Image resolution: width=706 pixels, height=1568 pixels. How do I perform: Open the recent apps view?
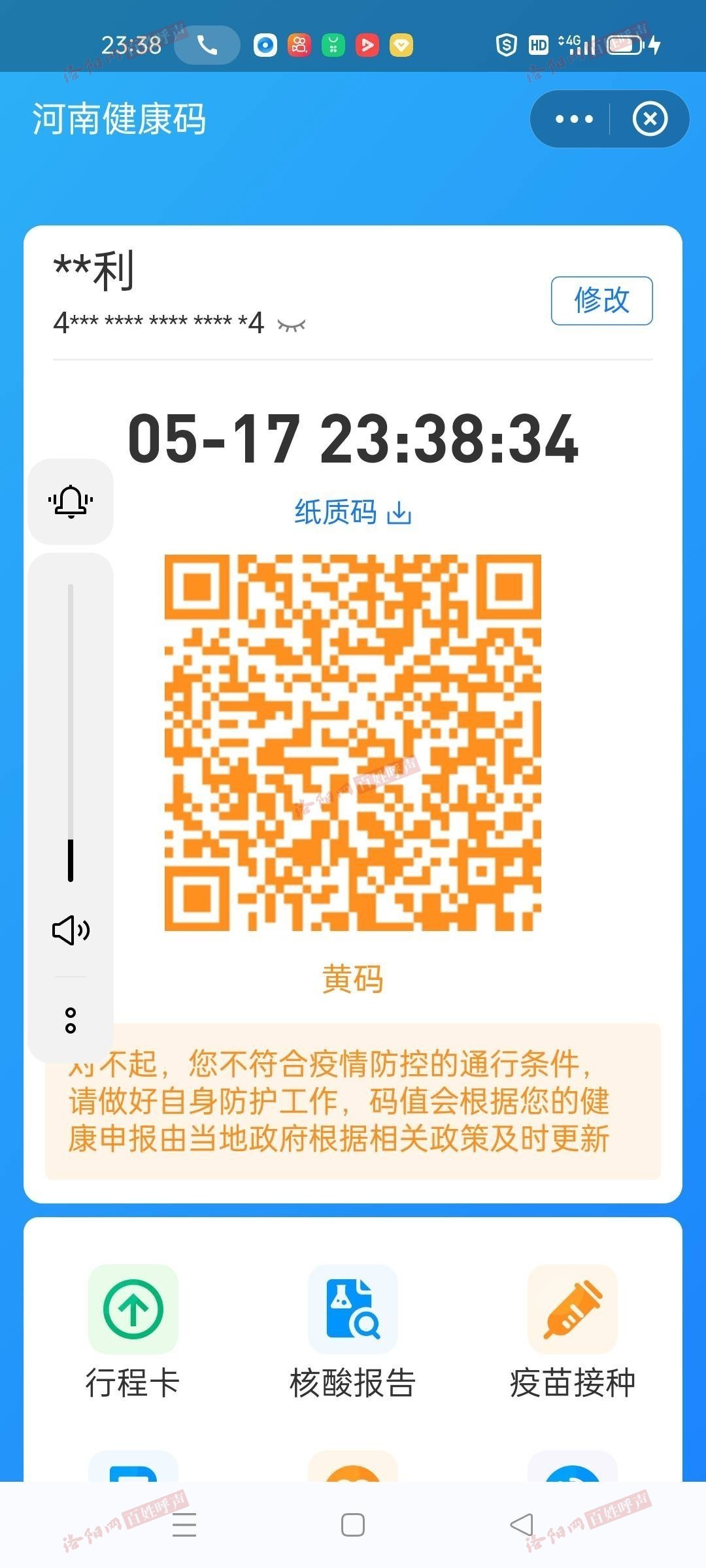point(184,1526)
